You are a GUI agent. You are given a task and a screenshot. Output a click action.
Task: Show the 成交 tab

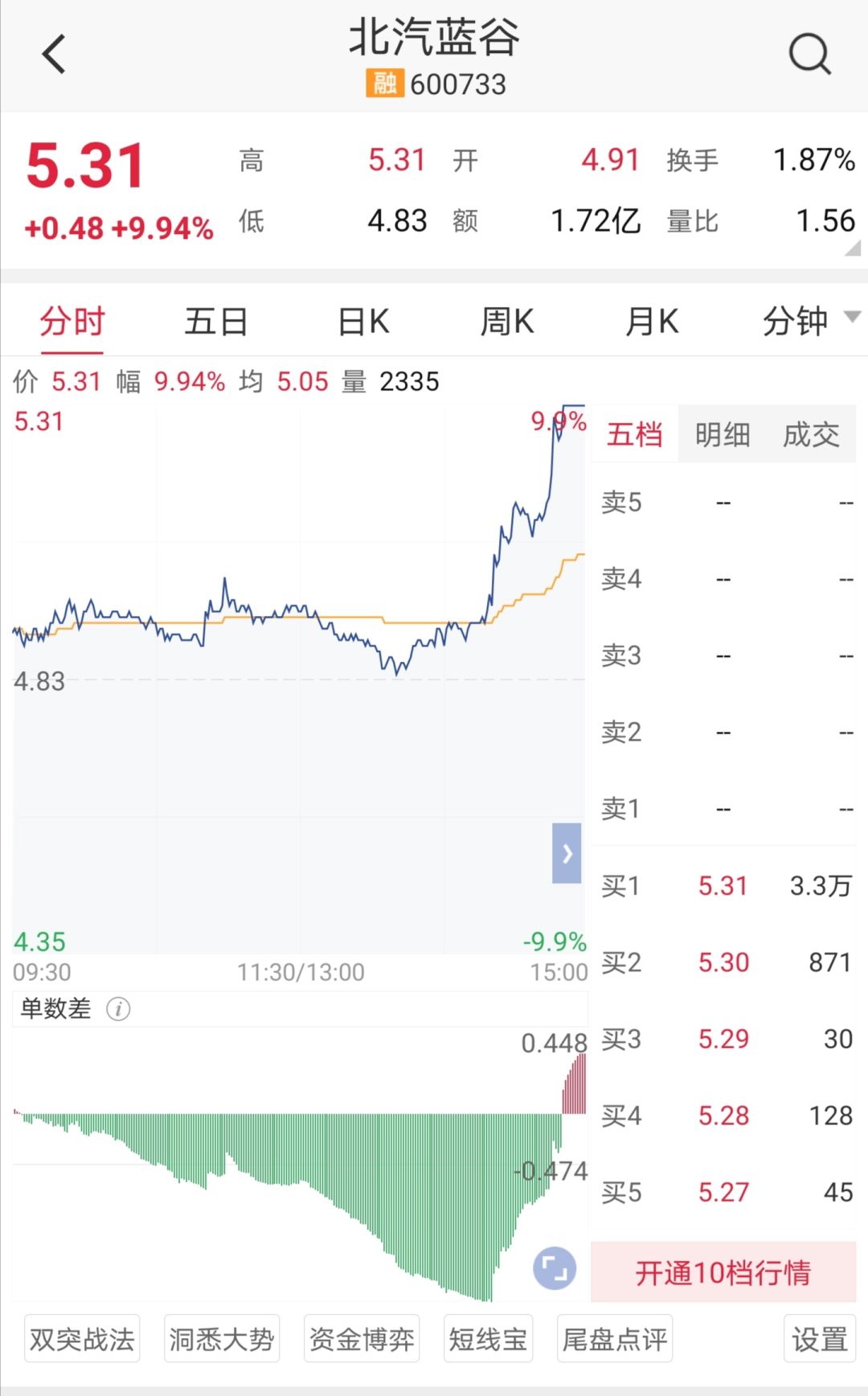[x=811, y=434]
